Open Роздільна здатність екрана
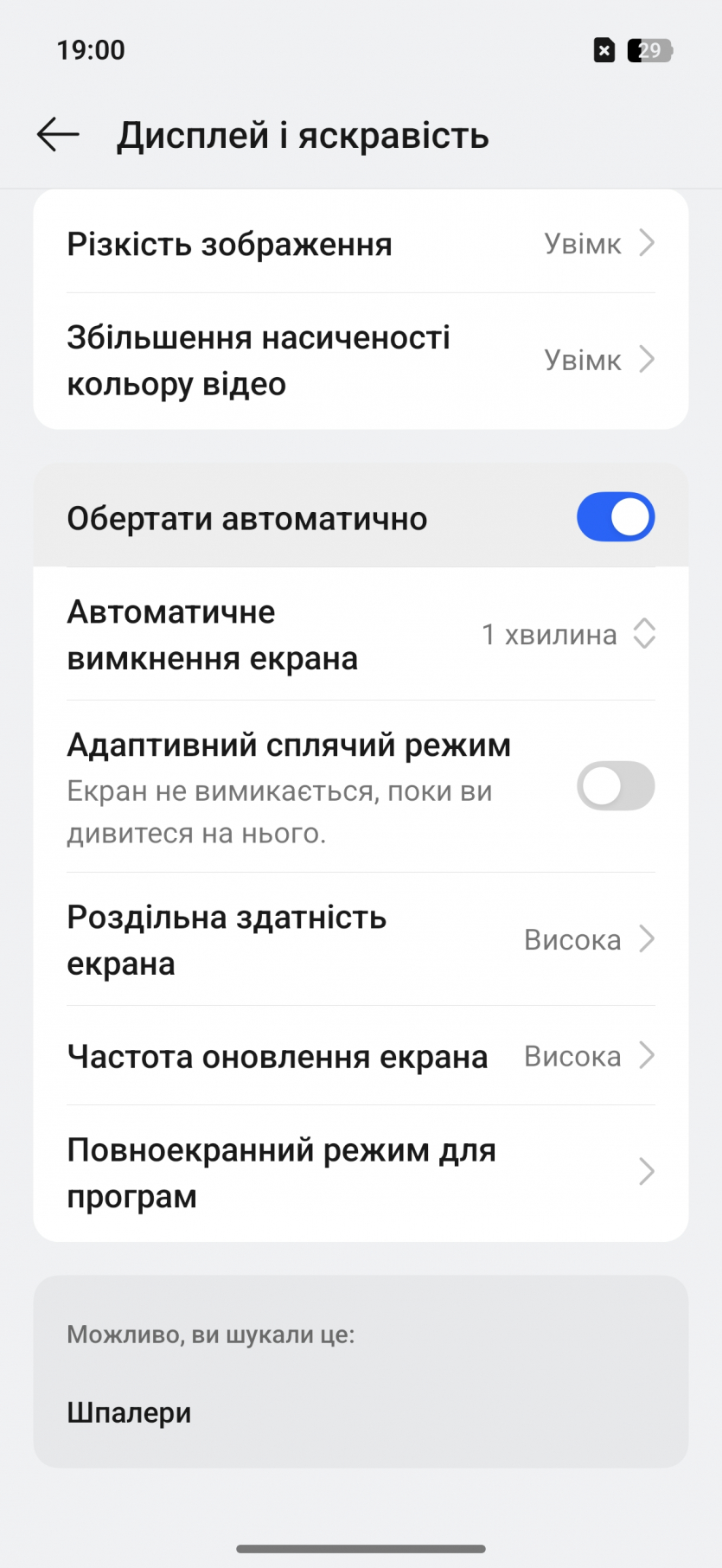722x1568 pixels. pyautogui.click(x=361, y=939)
